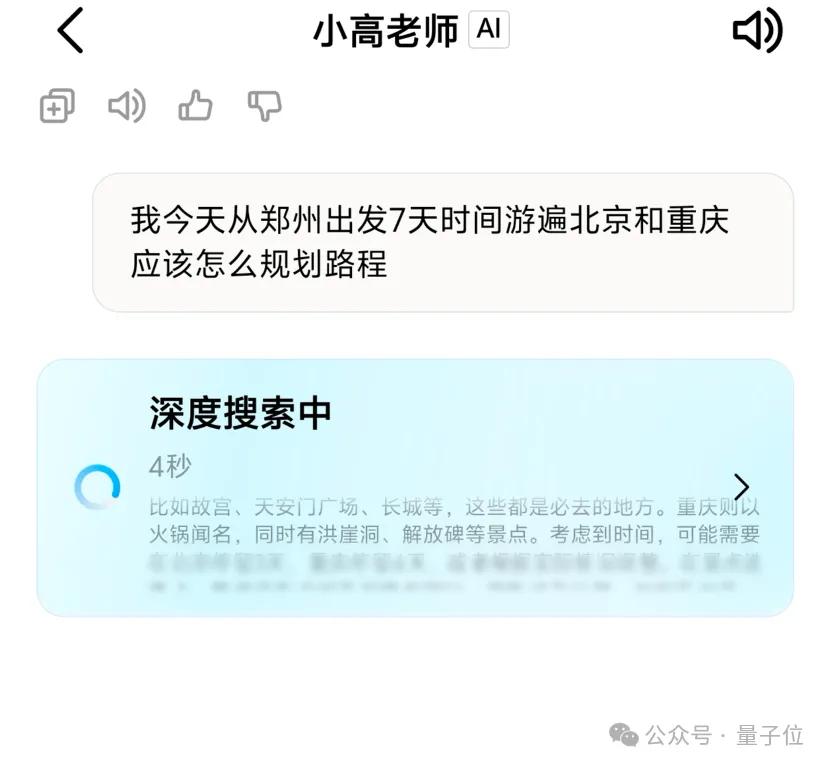This screenshot has height=768, width=830.
Task: Go back using the top-left arrow
Action: click(70, 31)
